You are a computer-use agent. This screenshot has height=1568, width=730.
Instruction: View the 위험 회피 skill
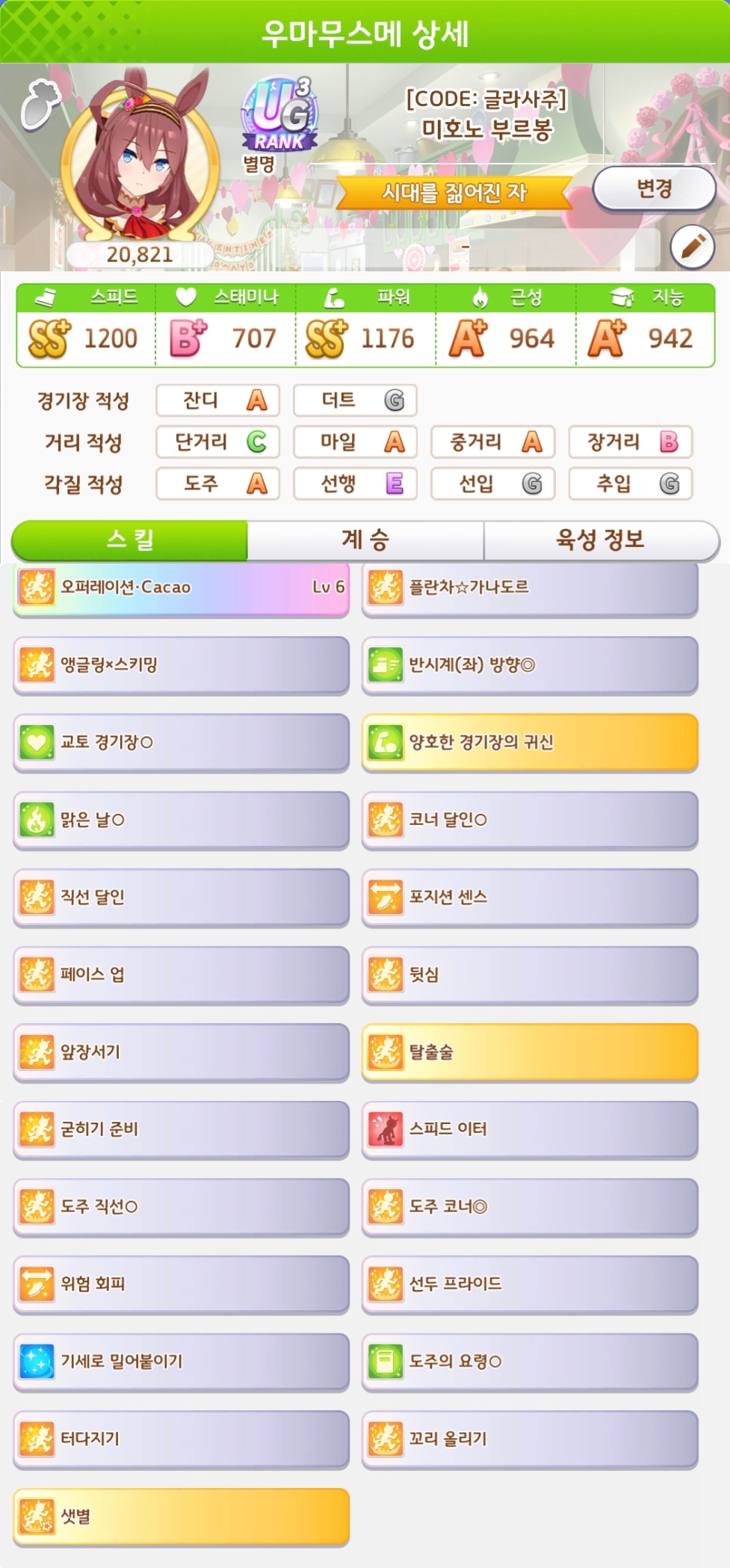point(182,1284)
